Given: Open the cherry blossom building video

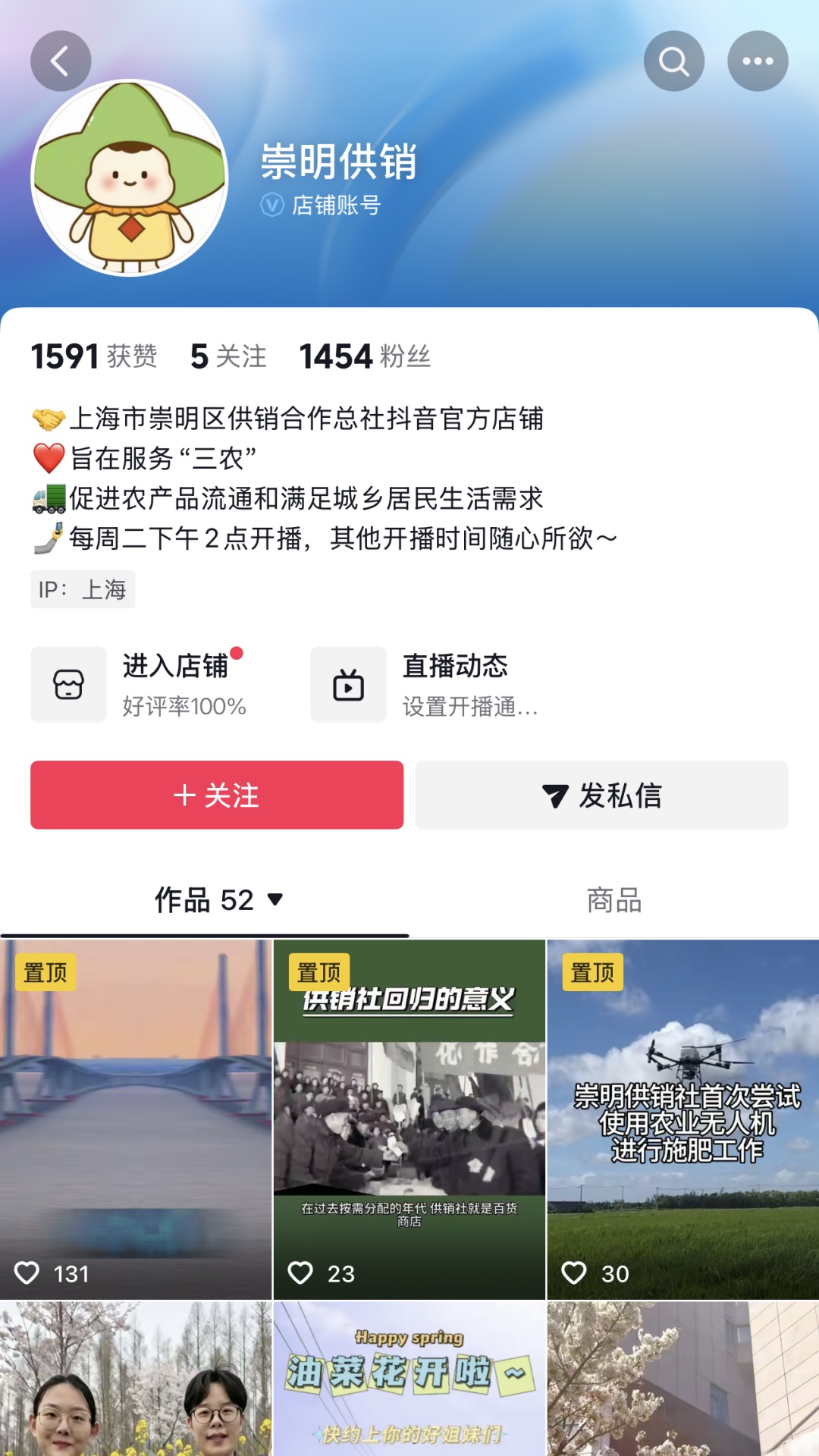Looking at the screenshot, I should coord(682,1379).
